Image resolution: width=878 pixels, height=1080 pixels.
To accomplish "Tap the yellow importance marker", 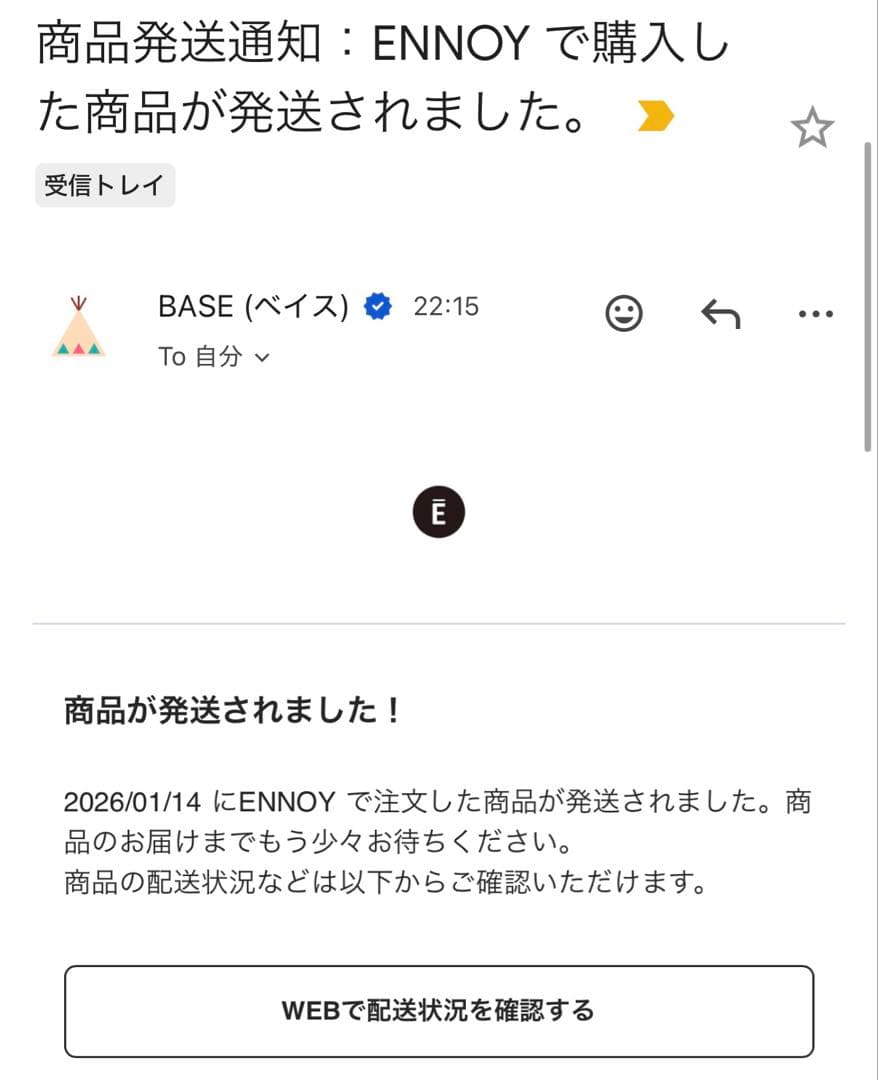I will (x=655, y=118).
